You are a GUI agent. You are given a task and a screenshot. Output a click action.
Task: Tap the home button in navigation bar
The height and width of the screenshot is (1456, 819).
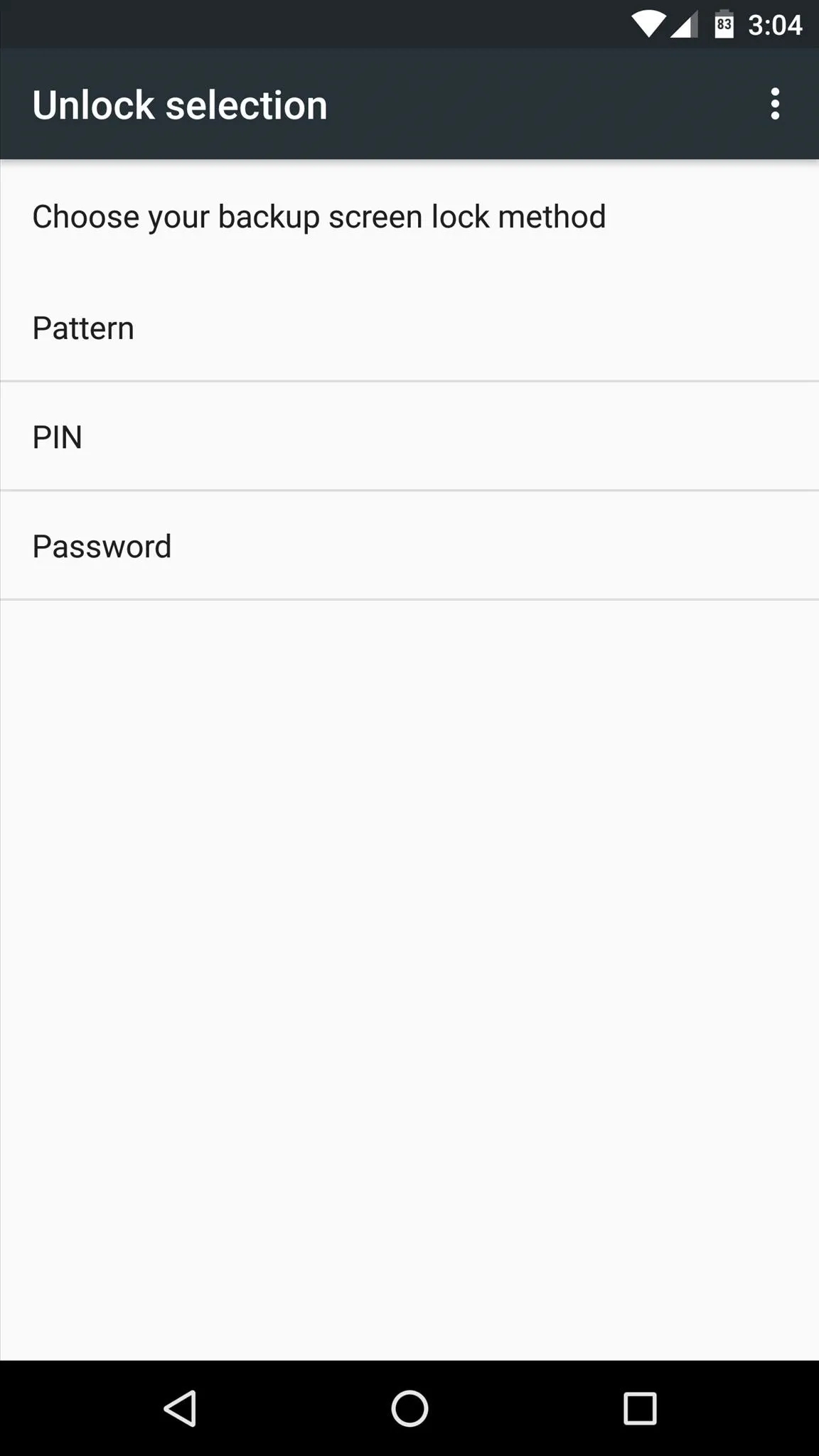[409, 1408]
